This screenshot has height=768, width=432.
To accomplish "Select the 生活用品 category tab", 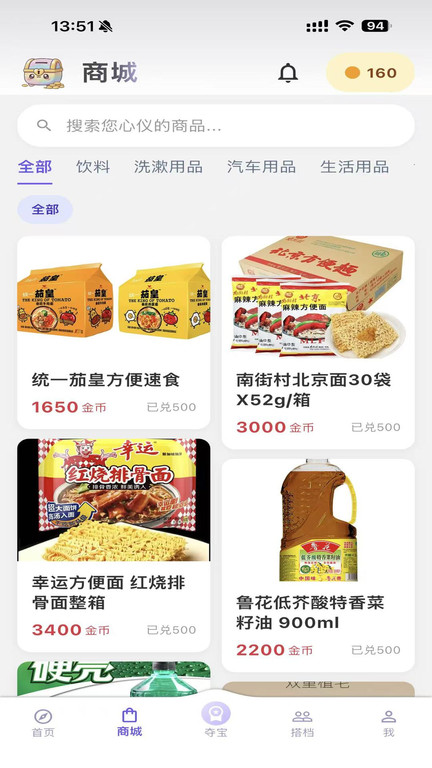I will tap(354, 167).
